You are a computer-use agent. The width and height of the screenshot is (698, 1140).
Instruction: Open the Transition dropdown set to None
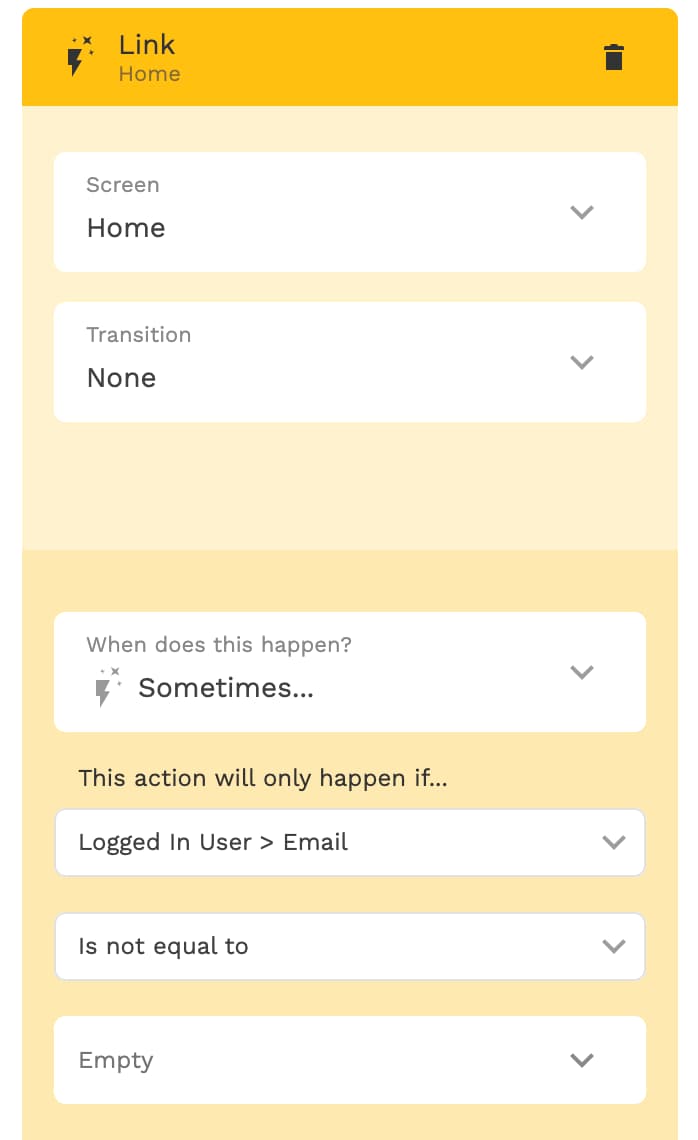(350, 362)
